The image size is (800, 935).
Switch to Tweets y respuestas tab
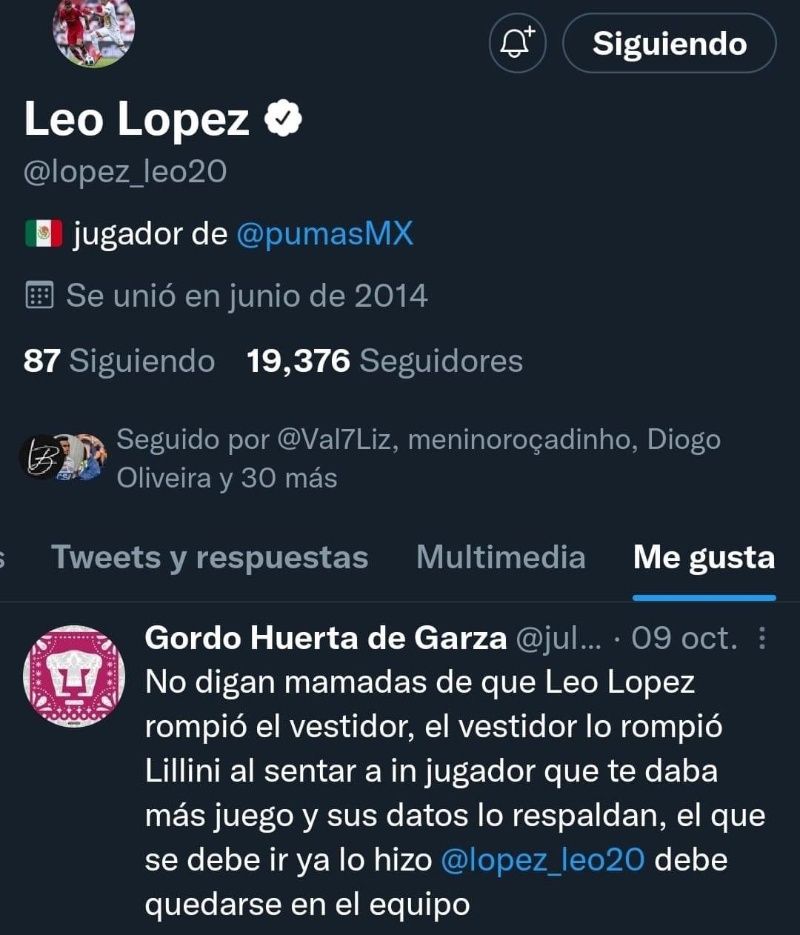pos(210,557)
